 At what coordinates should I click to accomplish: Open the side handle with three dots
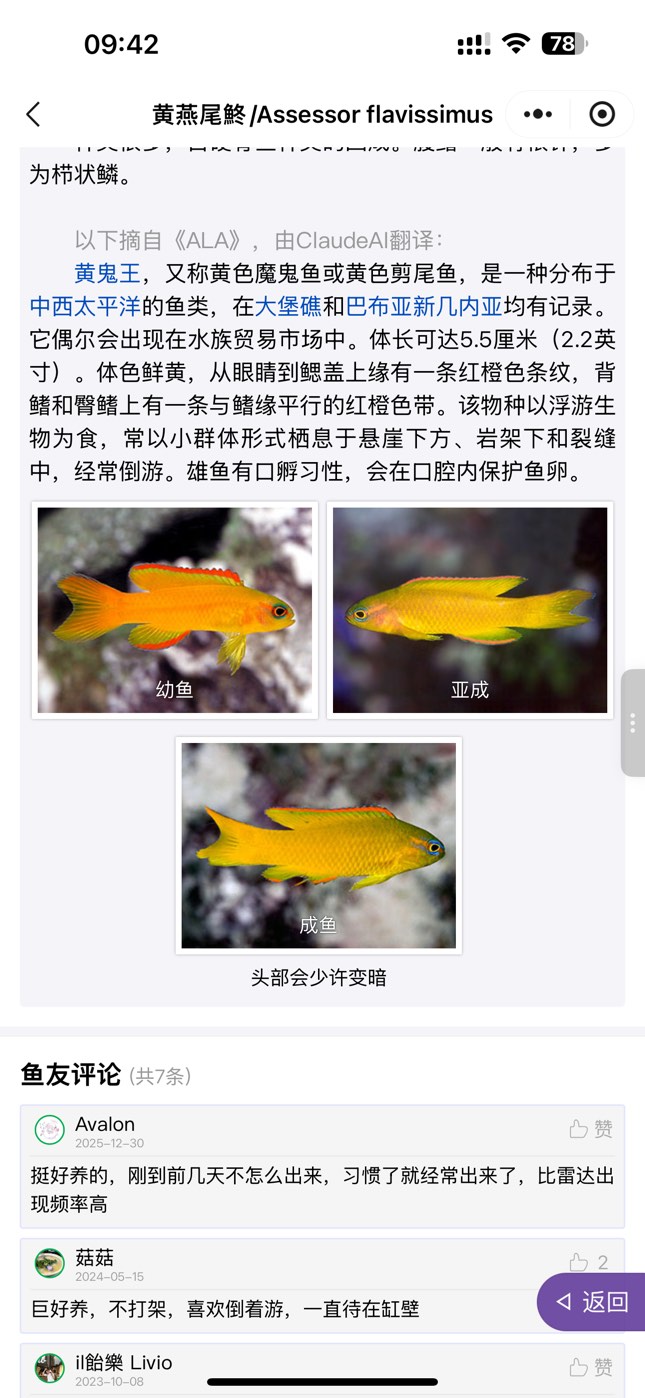tap(632, 723)
